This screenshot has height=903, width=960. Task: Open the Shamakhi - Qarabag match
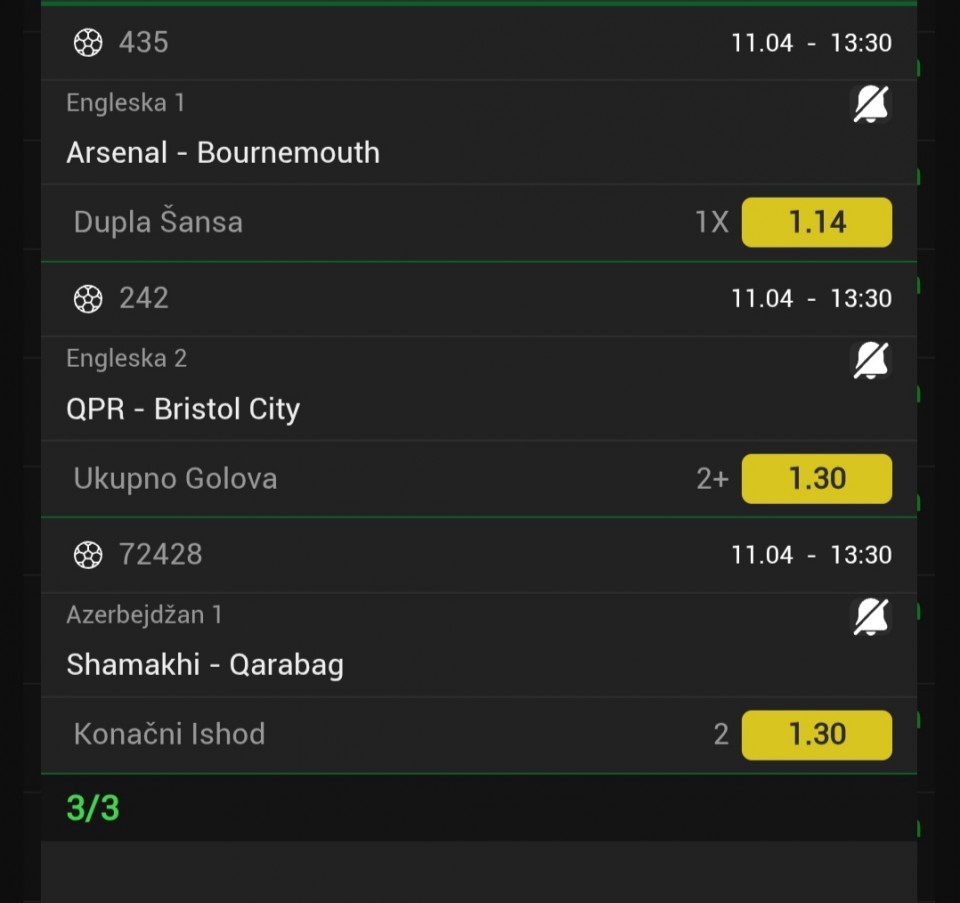(x=205, y=665)
